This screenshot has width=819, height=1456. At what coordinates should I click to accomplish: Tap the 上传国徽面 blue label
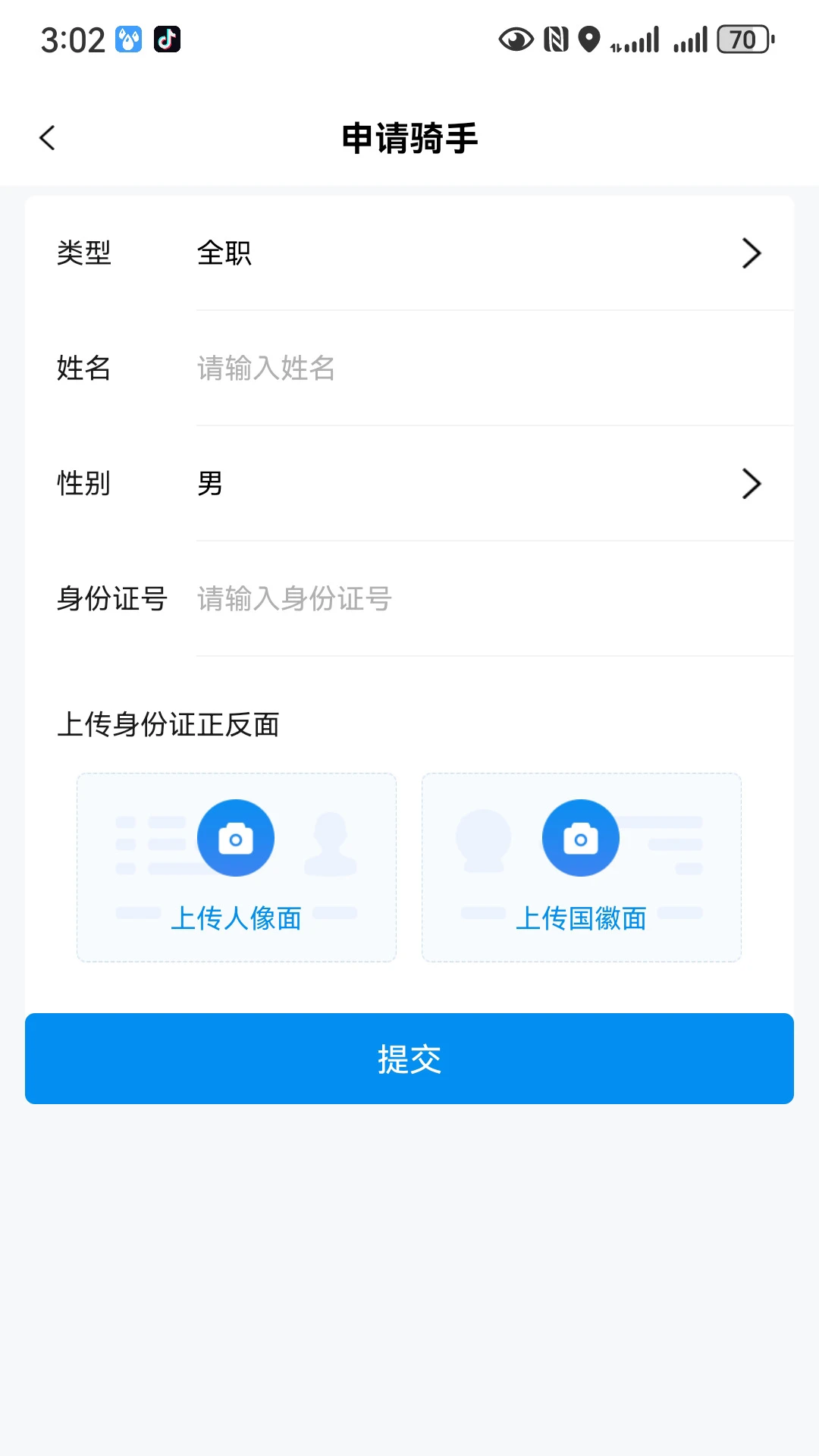pyautogui.click(x=582, y=918)
